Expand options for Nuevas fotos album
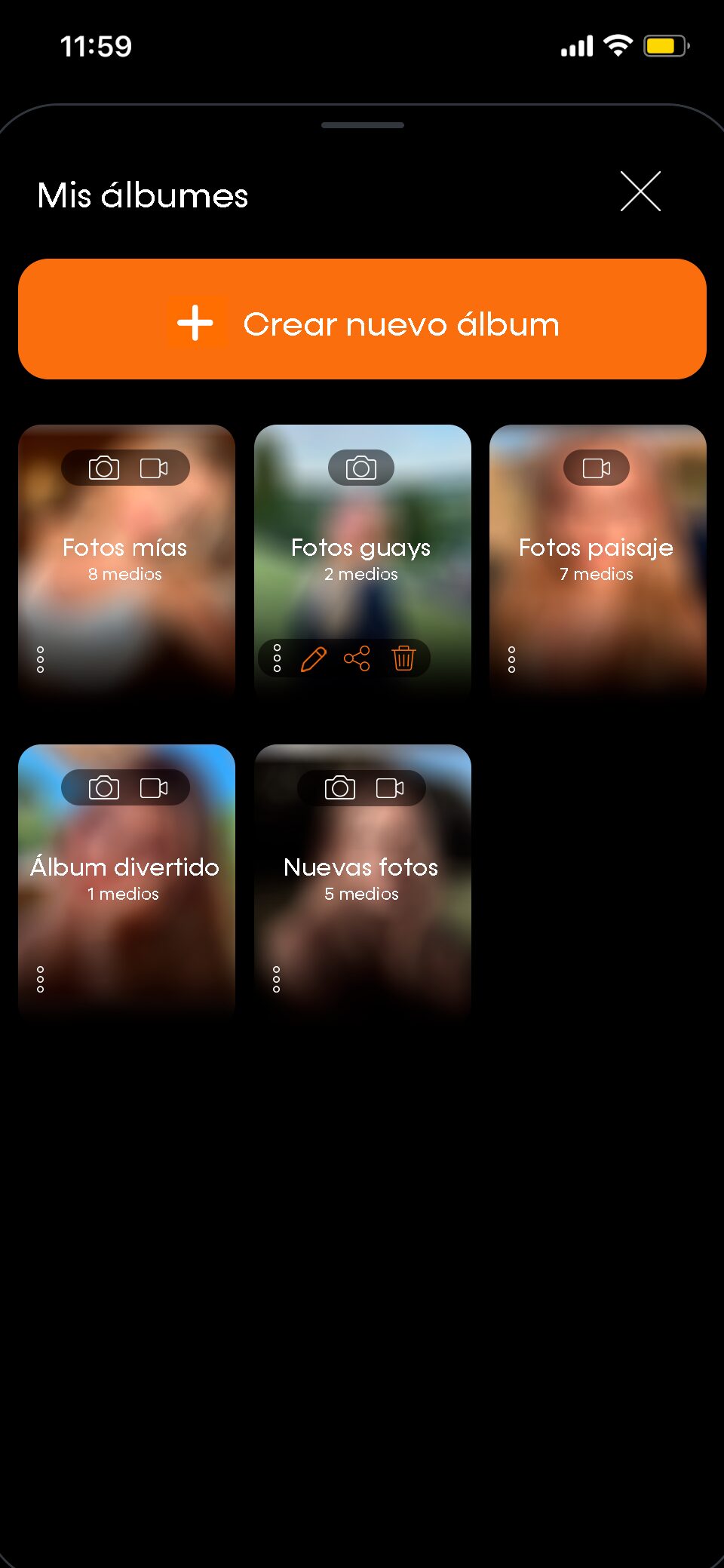This screenshot has width=724, height=1568. (277, 979)
